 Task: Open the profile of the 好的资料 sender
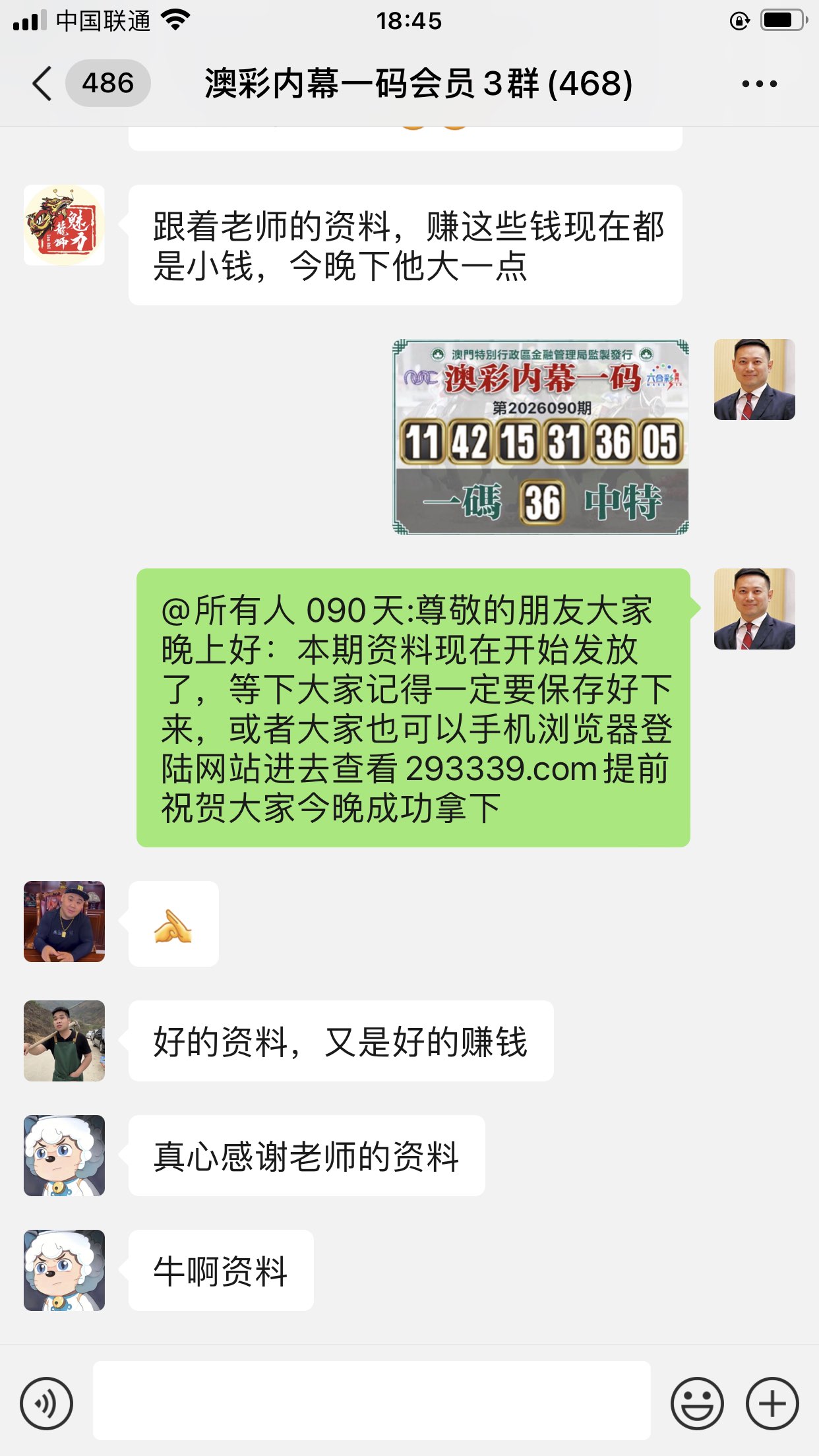coord(64,1041)
